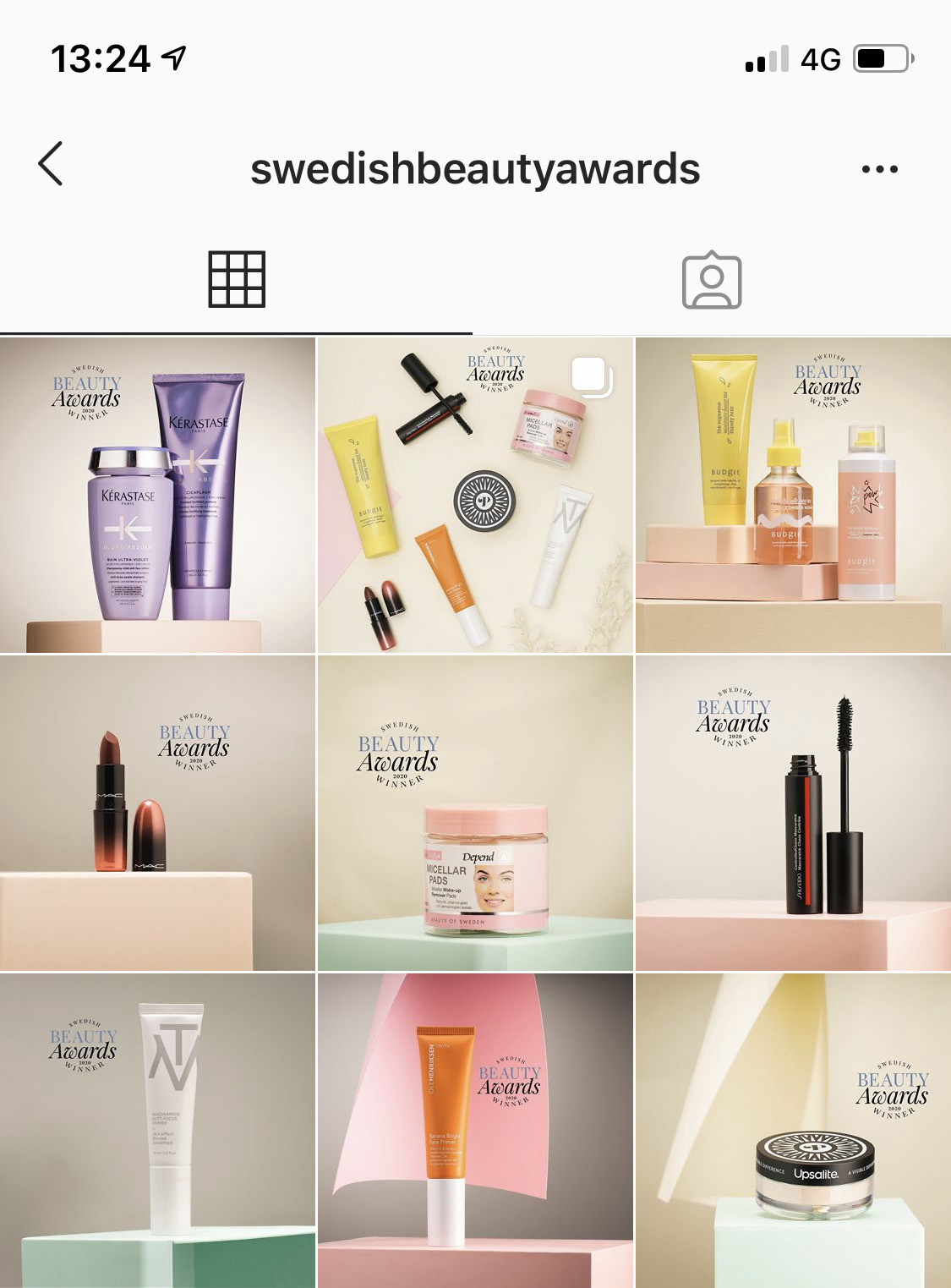Switch to the tagged photos tab
The width and height of the screenshot is (951, 1288).
tap(712, 281)
